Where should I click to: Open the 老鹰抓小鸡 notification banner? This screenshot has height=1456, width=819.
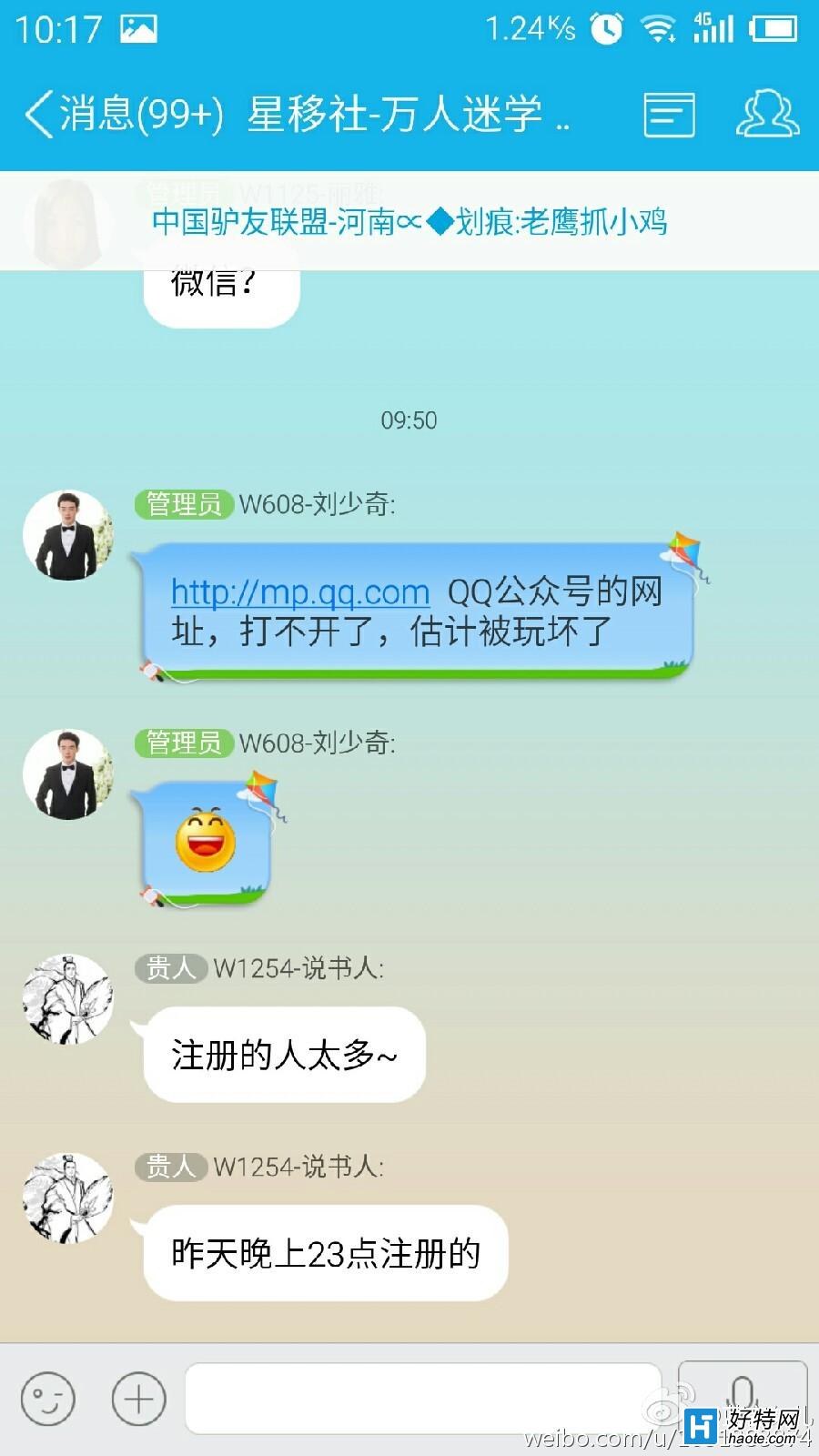tap(409, 222)
